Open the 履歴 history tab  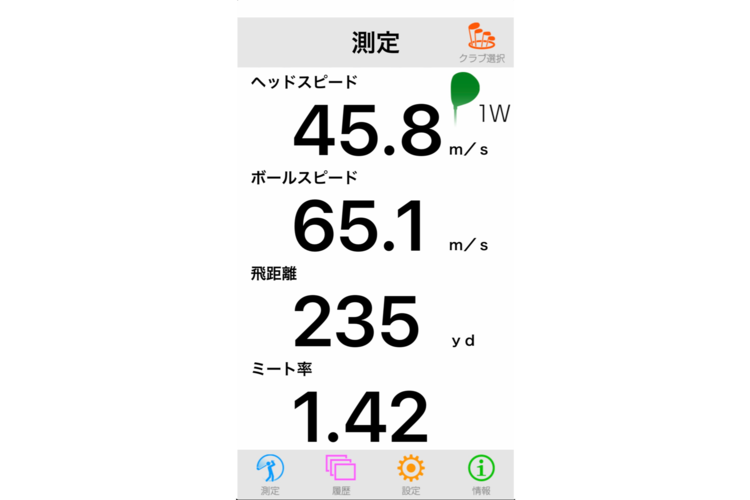click(340, 474)
